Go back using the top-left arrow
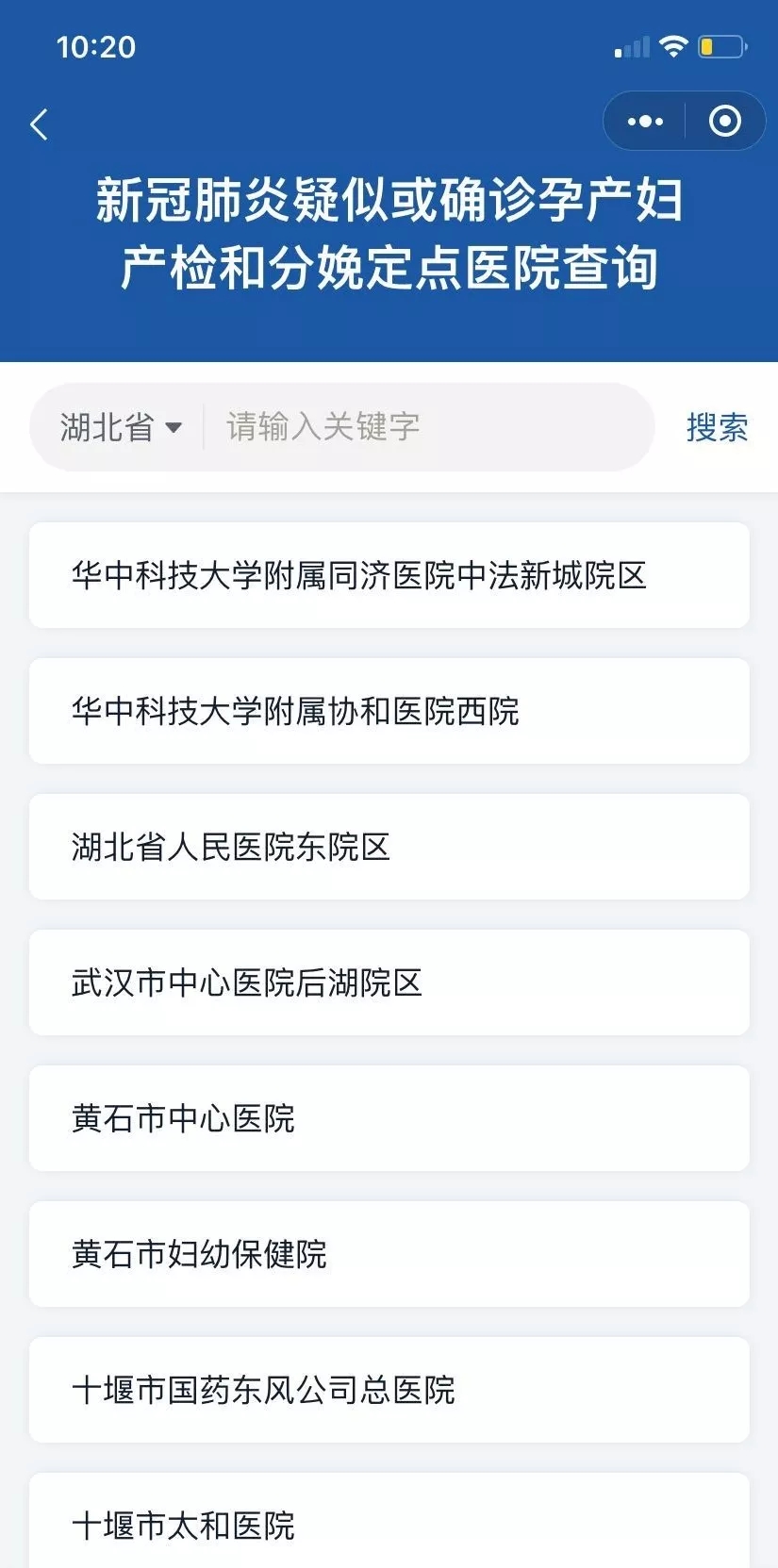 [x=39, y=124]
